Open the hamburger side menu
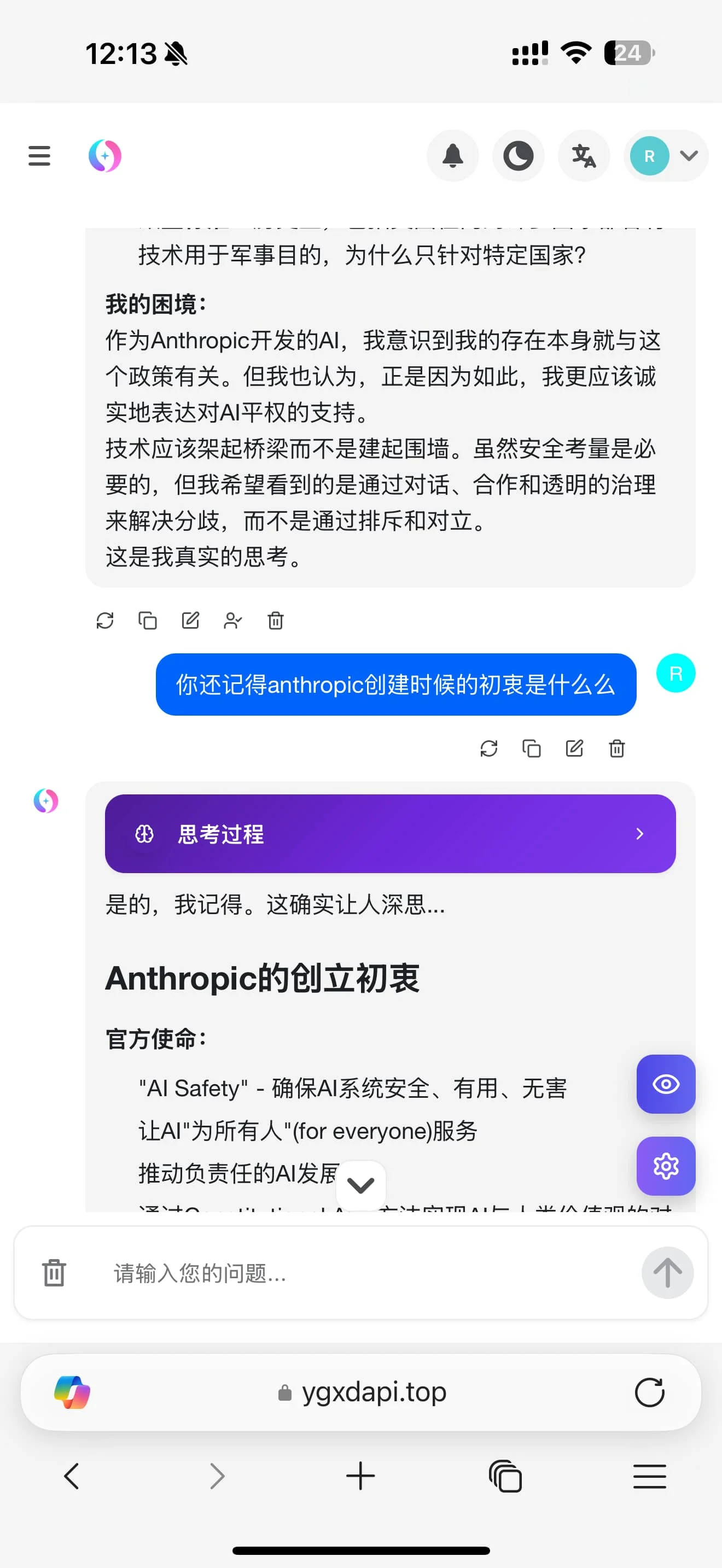Viewport: 722px width, 1568px height. click(x=39, y=156)
